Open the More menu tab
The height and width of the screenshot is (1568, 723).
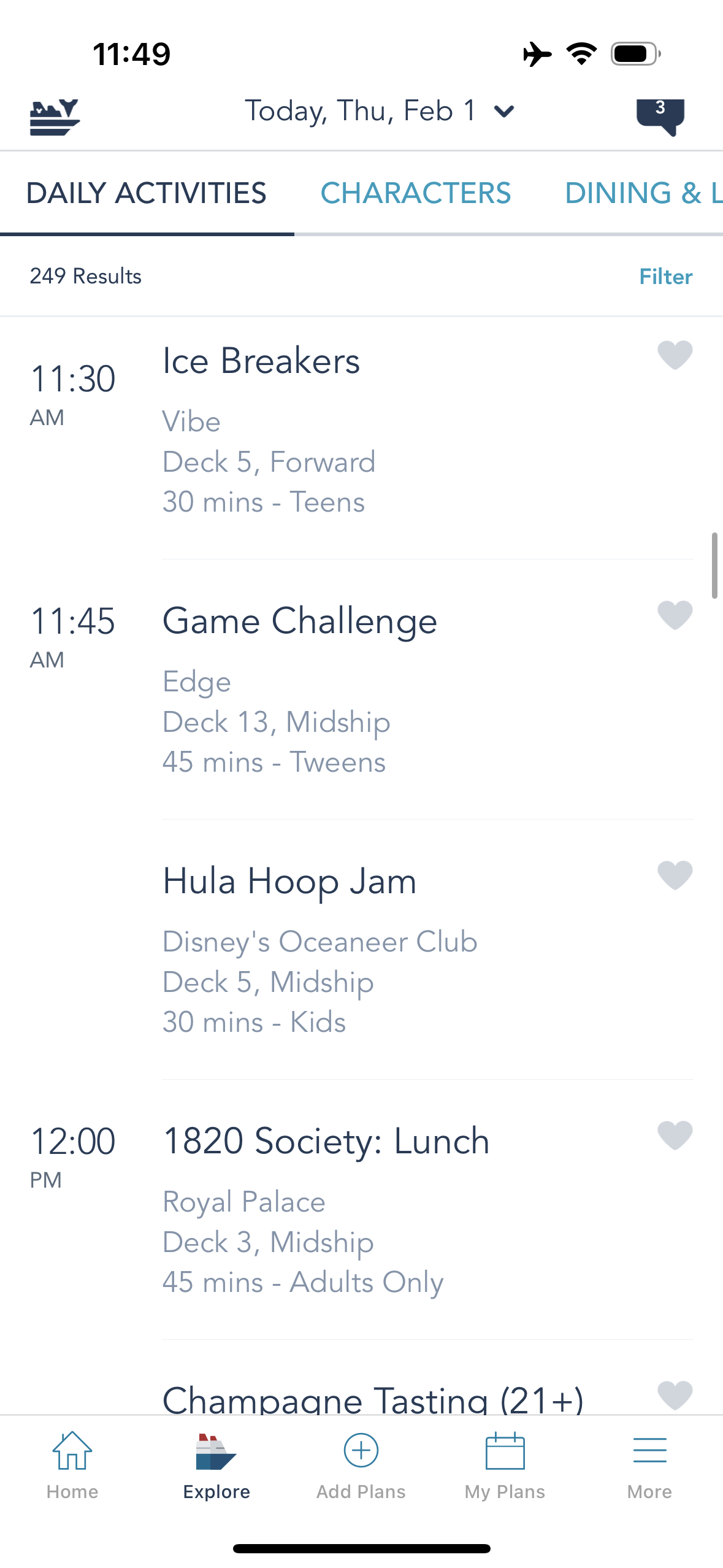point(649,1465)
